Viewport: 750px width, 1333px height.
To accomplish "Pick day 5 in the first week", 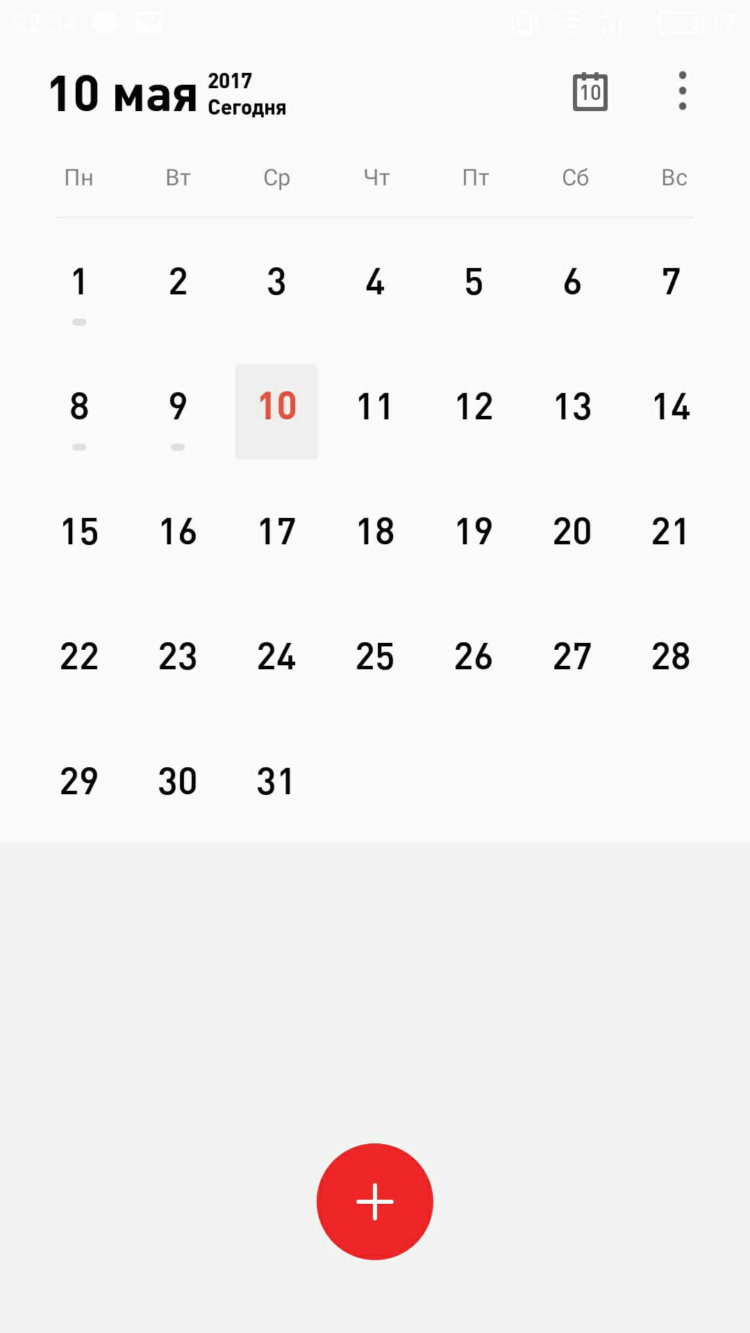I will (x=474, y=283).
